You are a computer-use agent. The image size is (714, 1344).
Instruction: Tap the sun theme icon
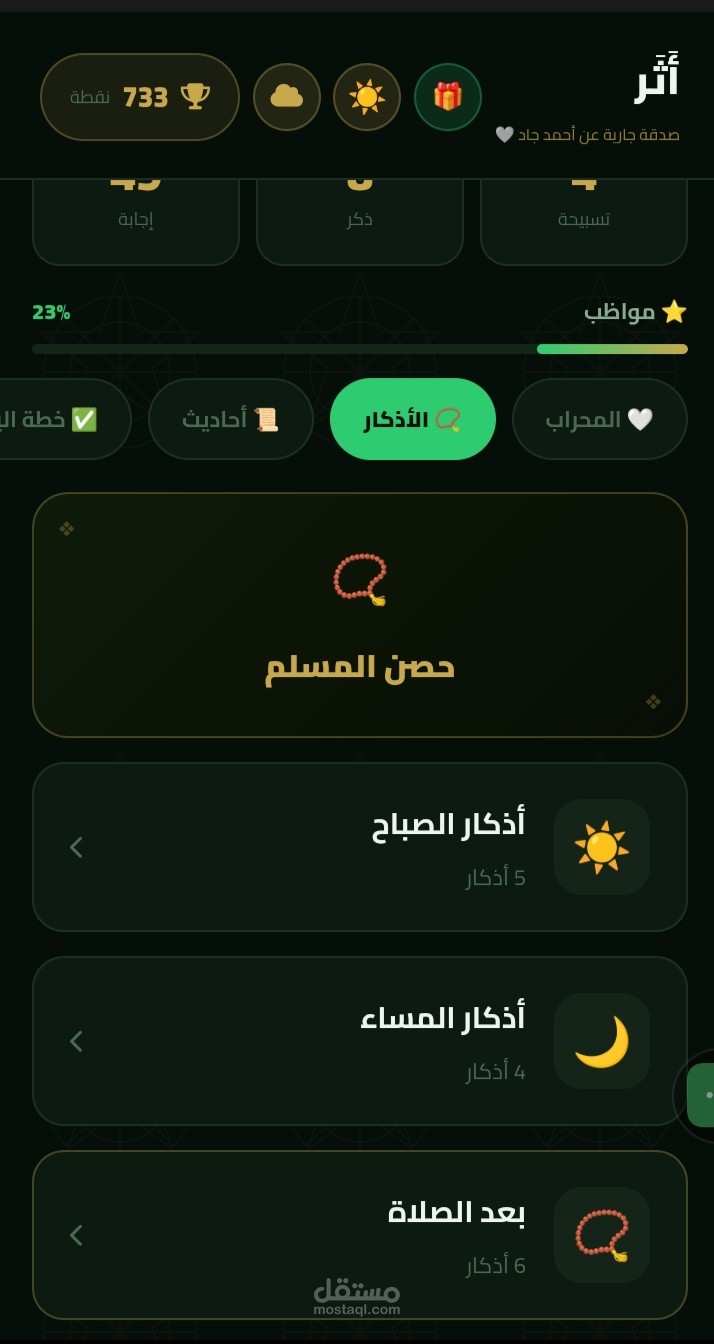[x=366, y=97]
